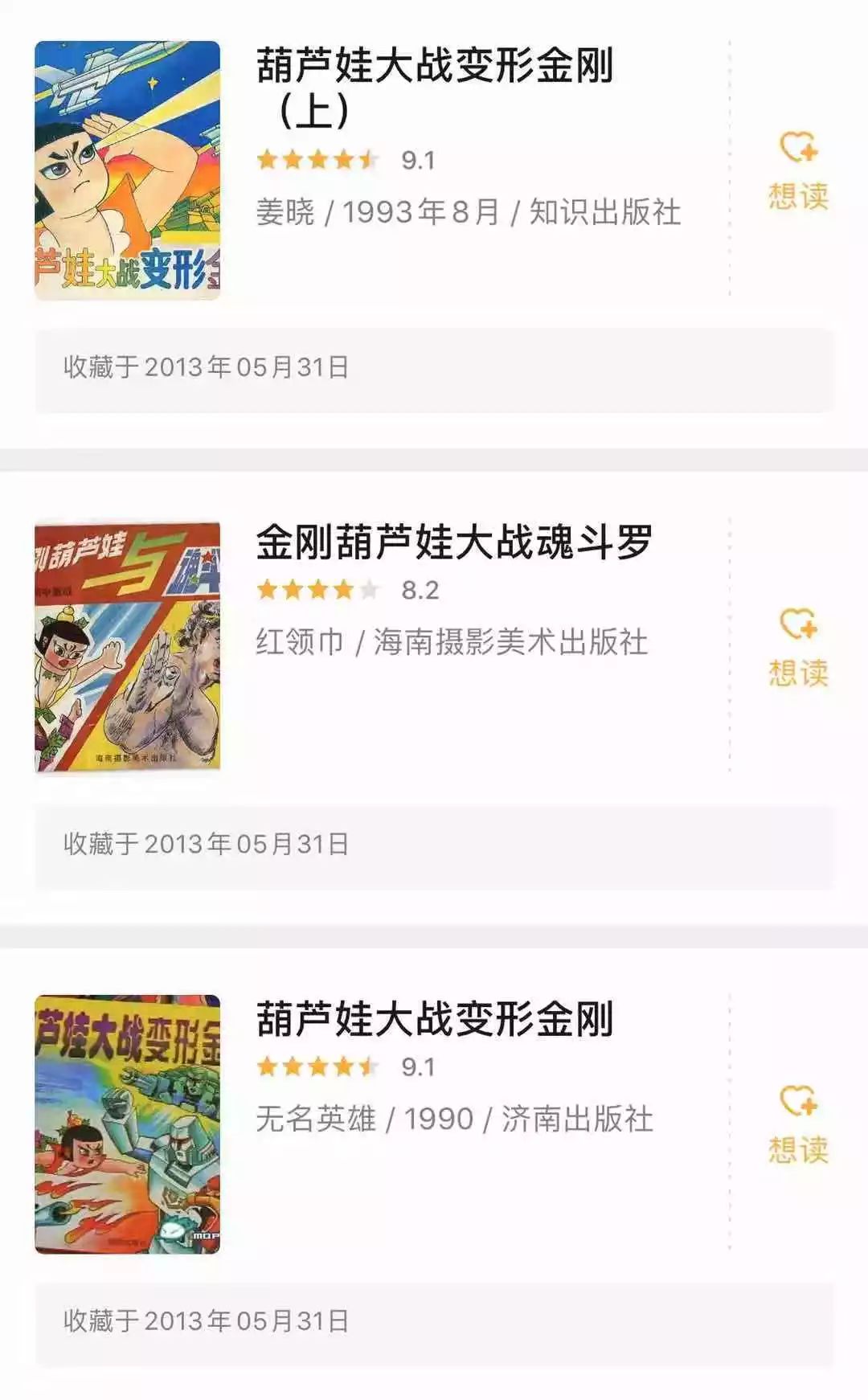Viewport: 868px width, 1400px height.
Task: Tap 想读 for the 济南出版社 book
Action: [x=797, y=1124]
